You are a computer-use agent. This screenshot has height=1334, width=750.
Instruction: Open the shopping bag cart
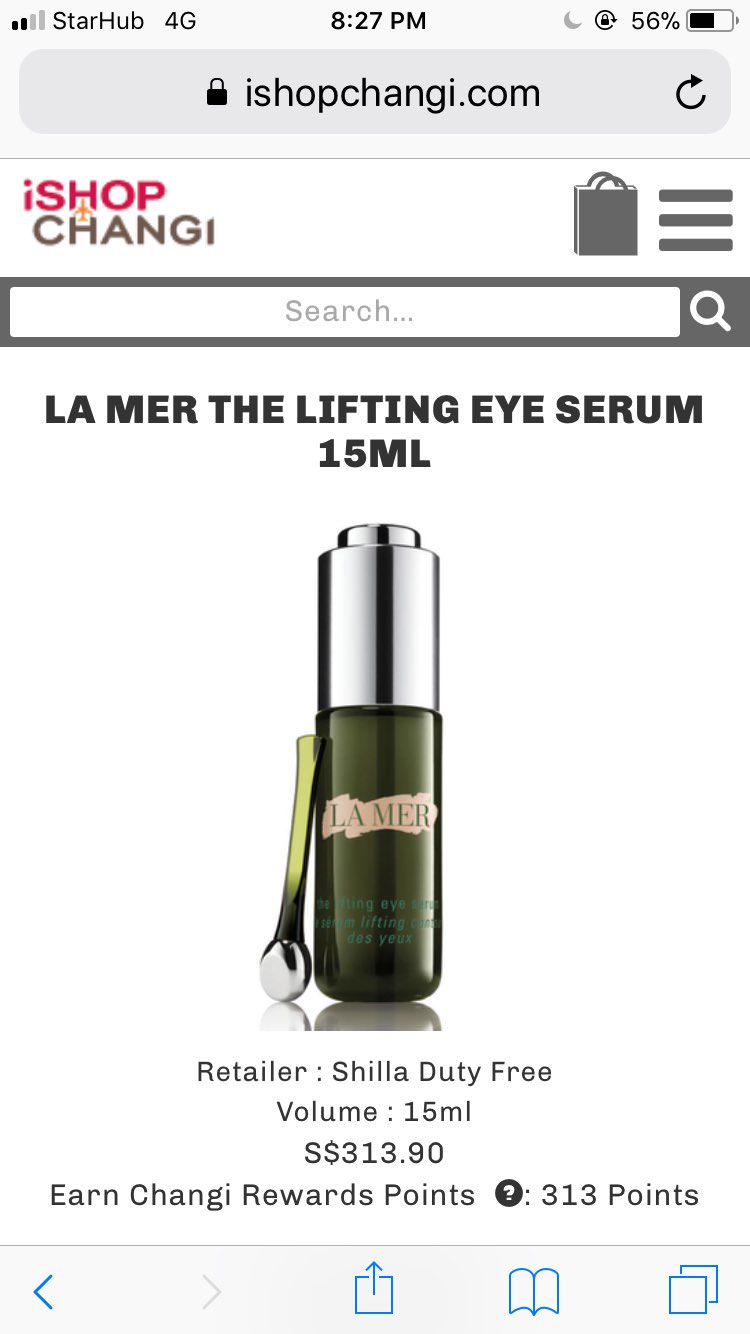(x=605, y=215)
